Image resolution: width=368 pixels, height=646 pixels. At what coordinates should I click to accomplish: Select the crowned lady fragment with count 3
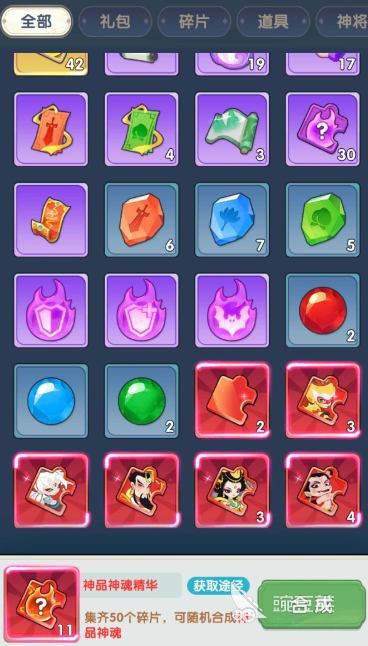pyautogui.click(x=232, y=491)
